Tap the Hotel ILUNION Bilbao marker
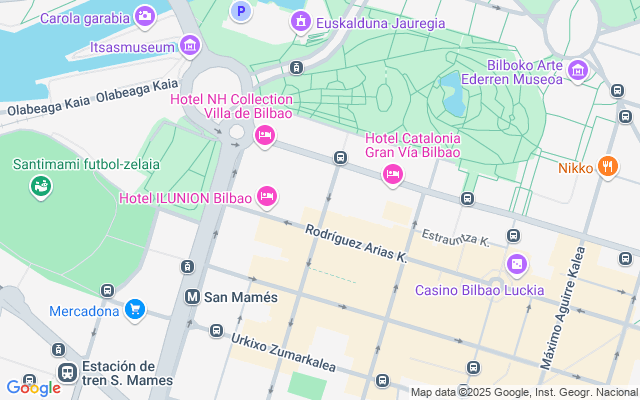640x400 pixels. point(267,197)
